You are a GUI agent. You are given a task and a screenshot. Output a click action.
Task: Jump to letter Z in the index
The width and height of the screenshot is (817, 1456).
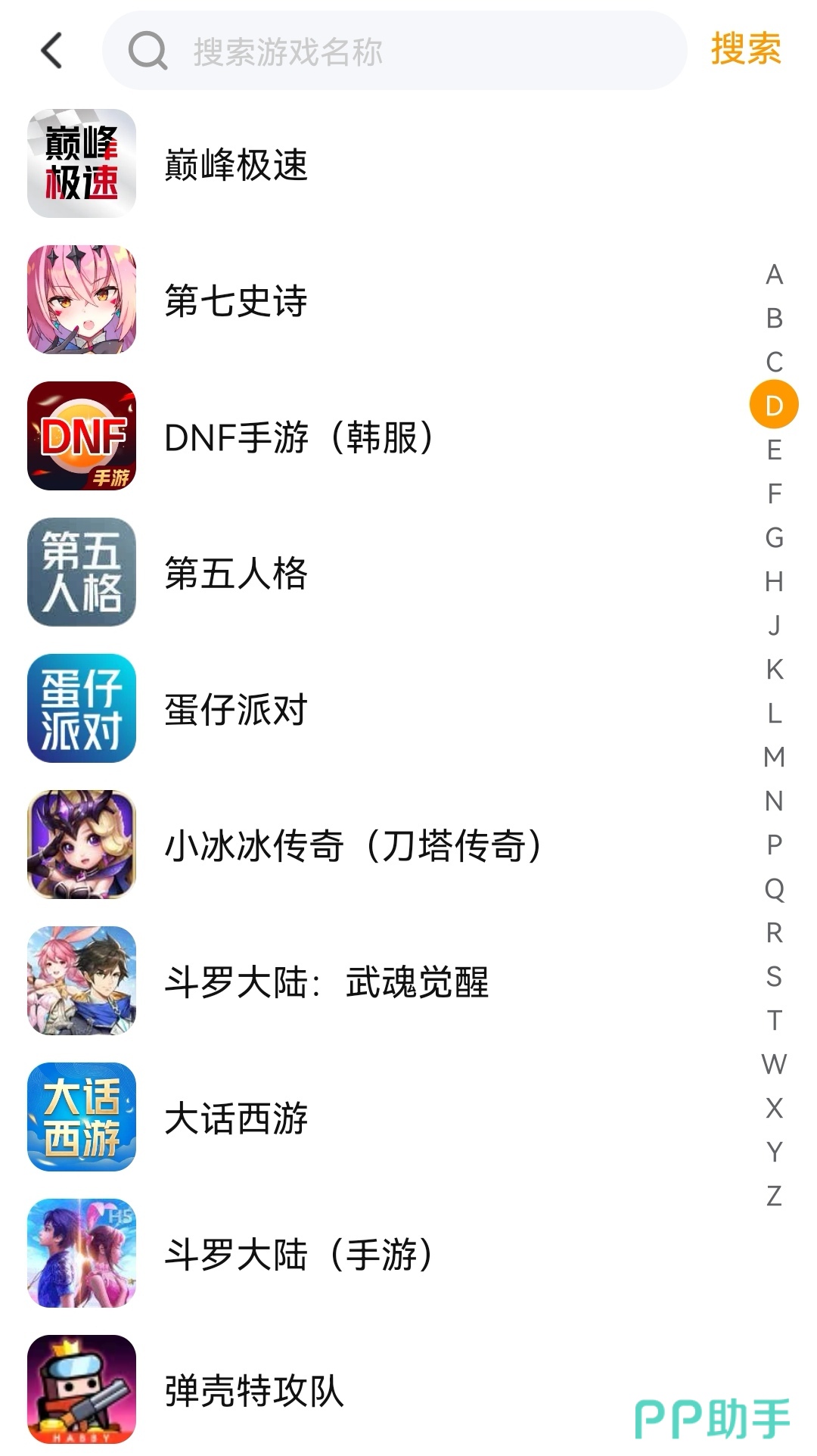pos(774,1196)
